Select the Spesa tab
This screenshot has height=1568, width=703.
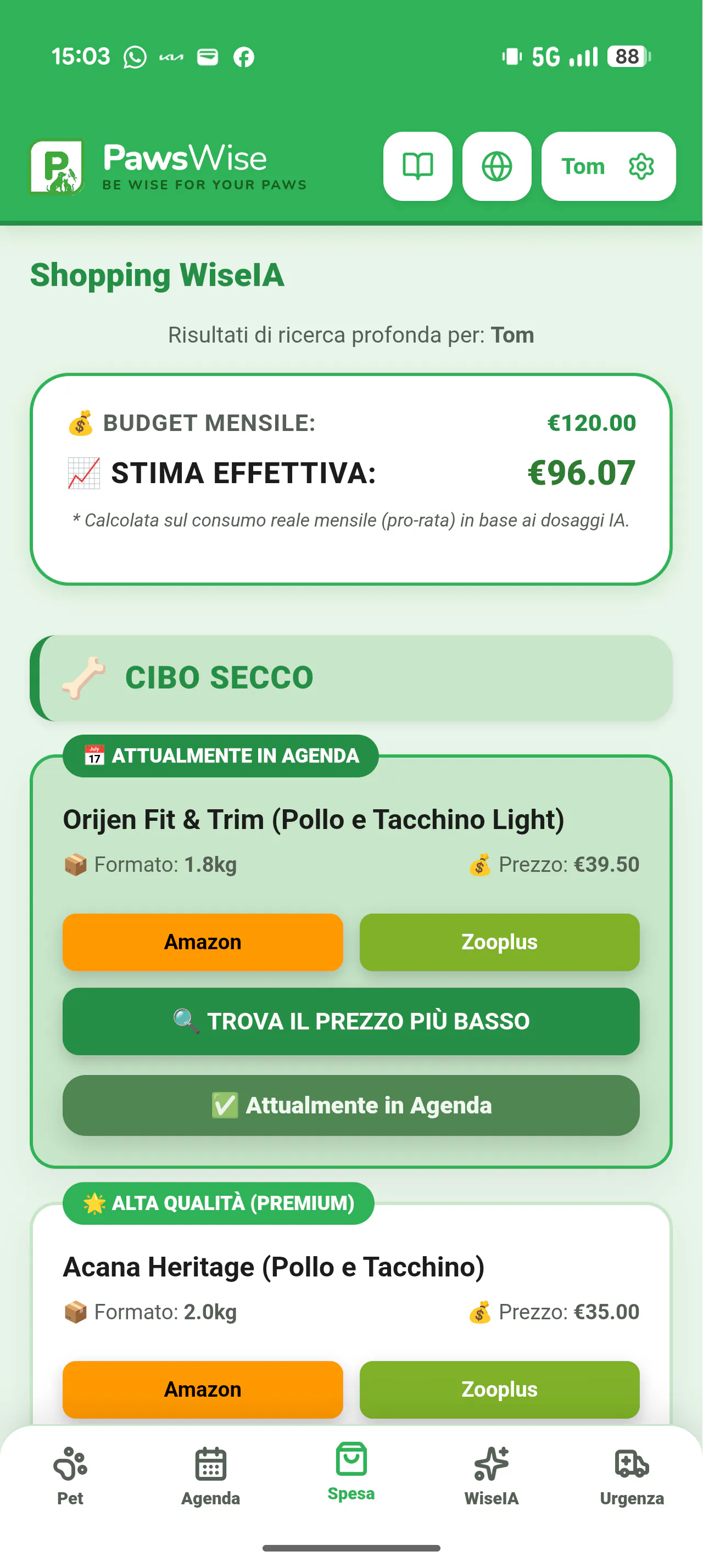pos(351,1473)
